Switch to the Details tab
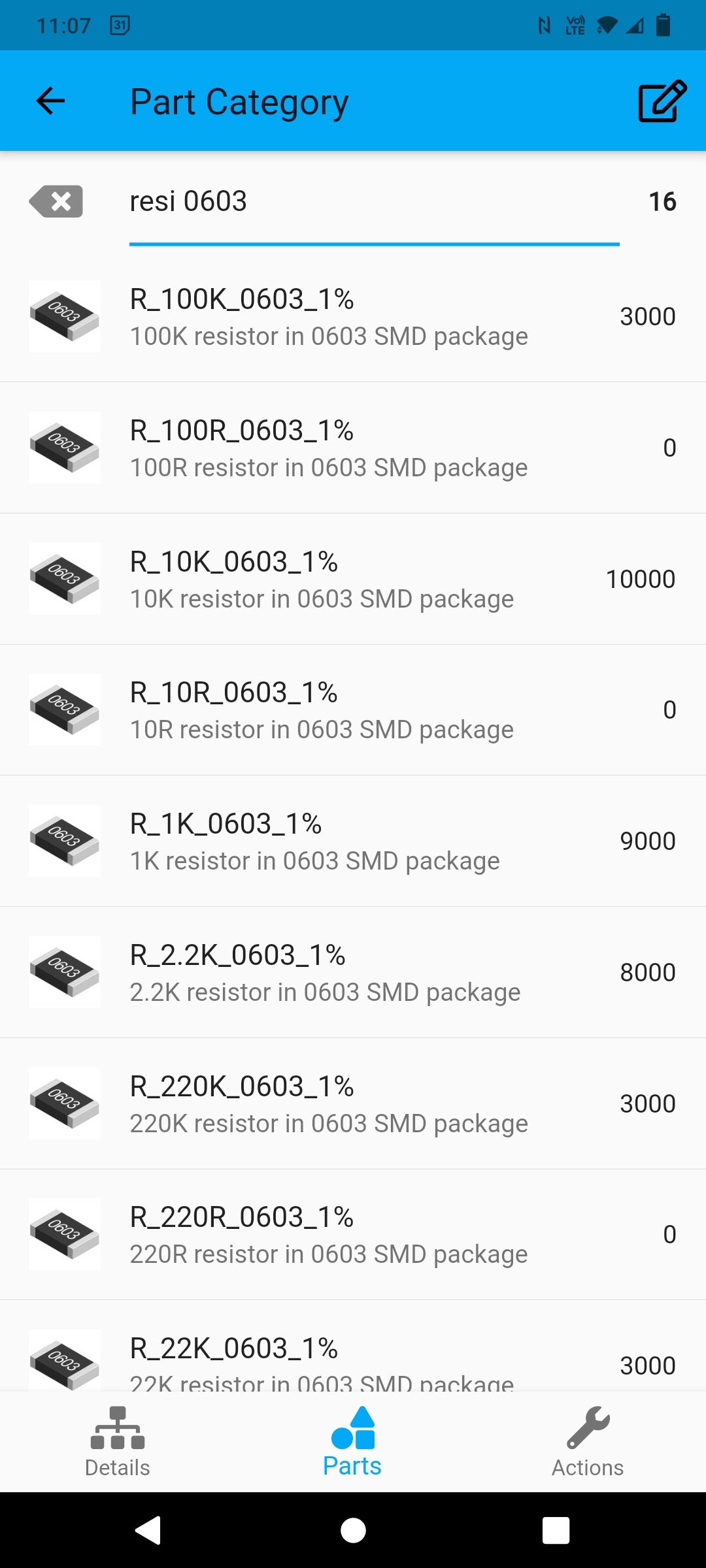 pyautogui.click(x=118, y=1442)
